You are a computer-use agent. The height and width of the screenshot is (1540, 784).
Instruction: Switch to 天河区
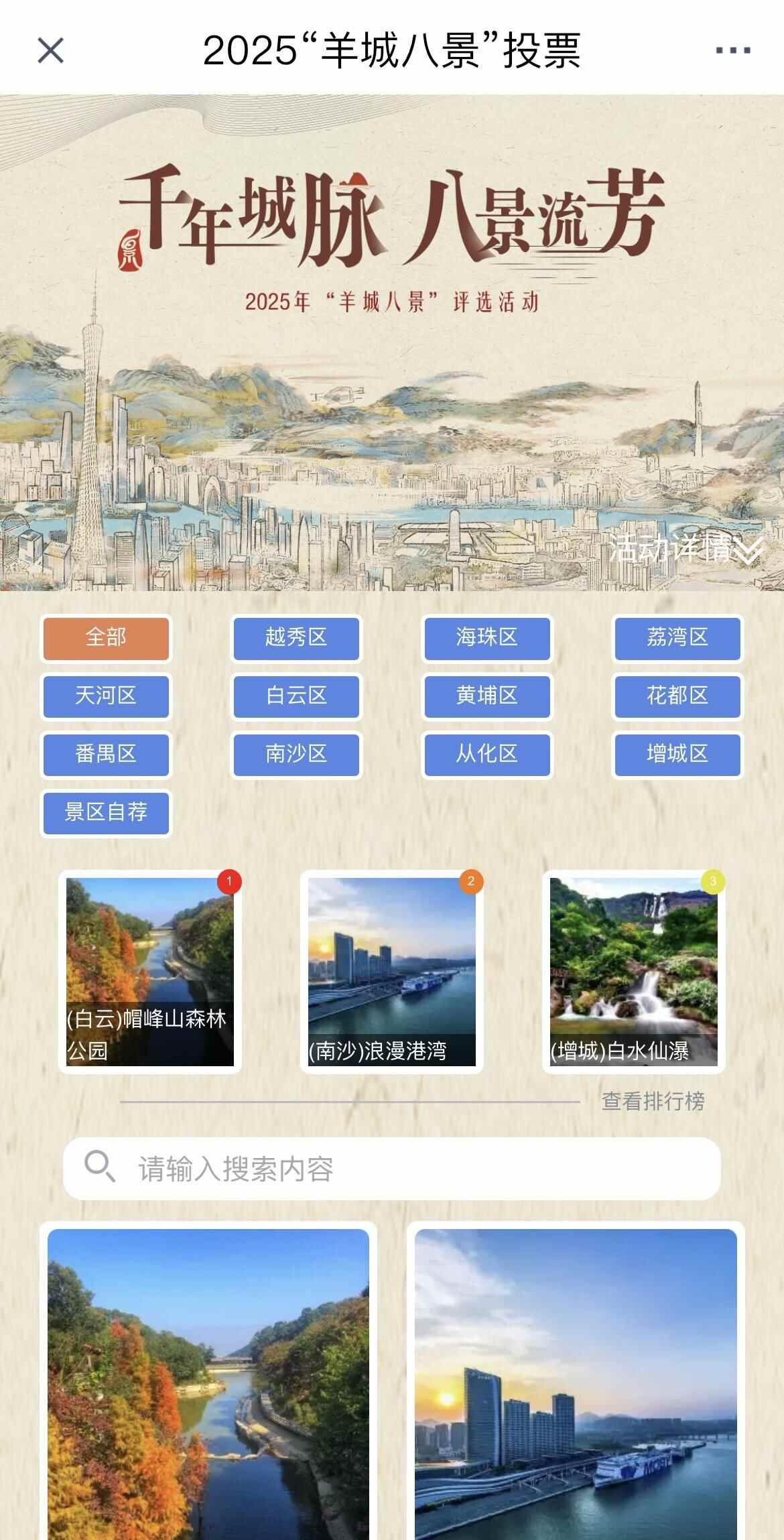106,696
